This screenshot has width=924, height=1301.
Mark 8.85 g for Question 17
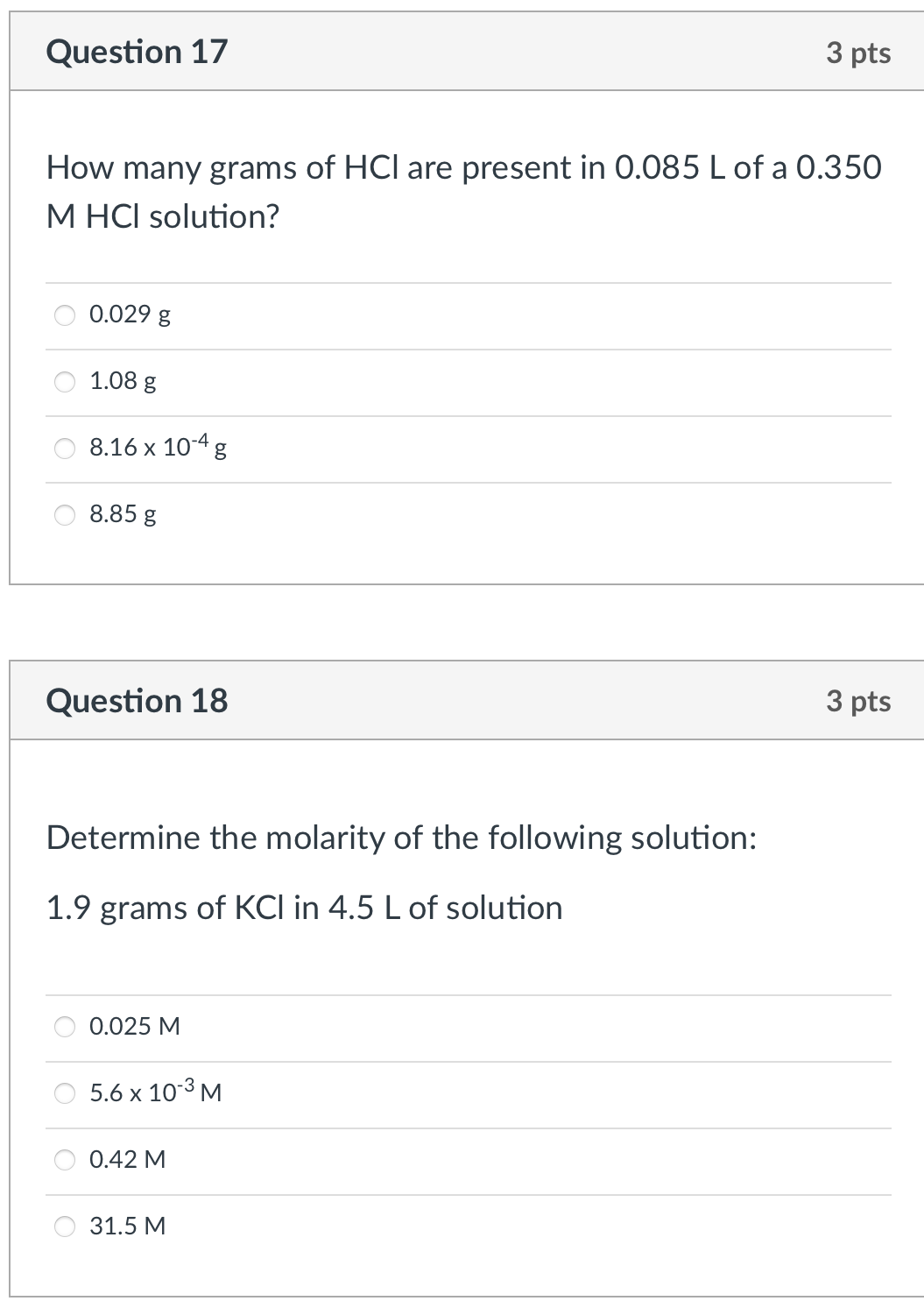tap(66, 514)
